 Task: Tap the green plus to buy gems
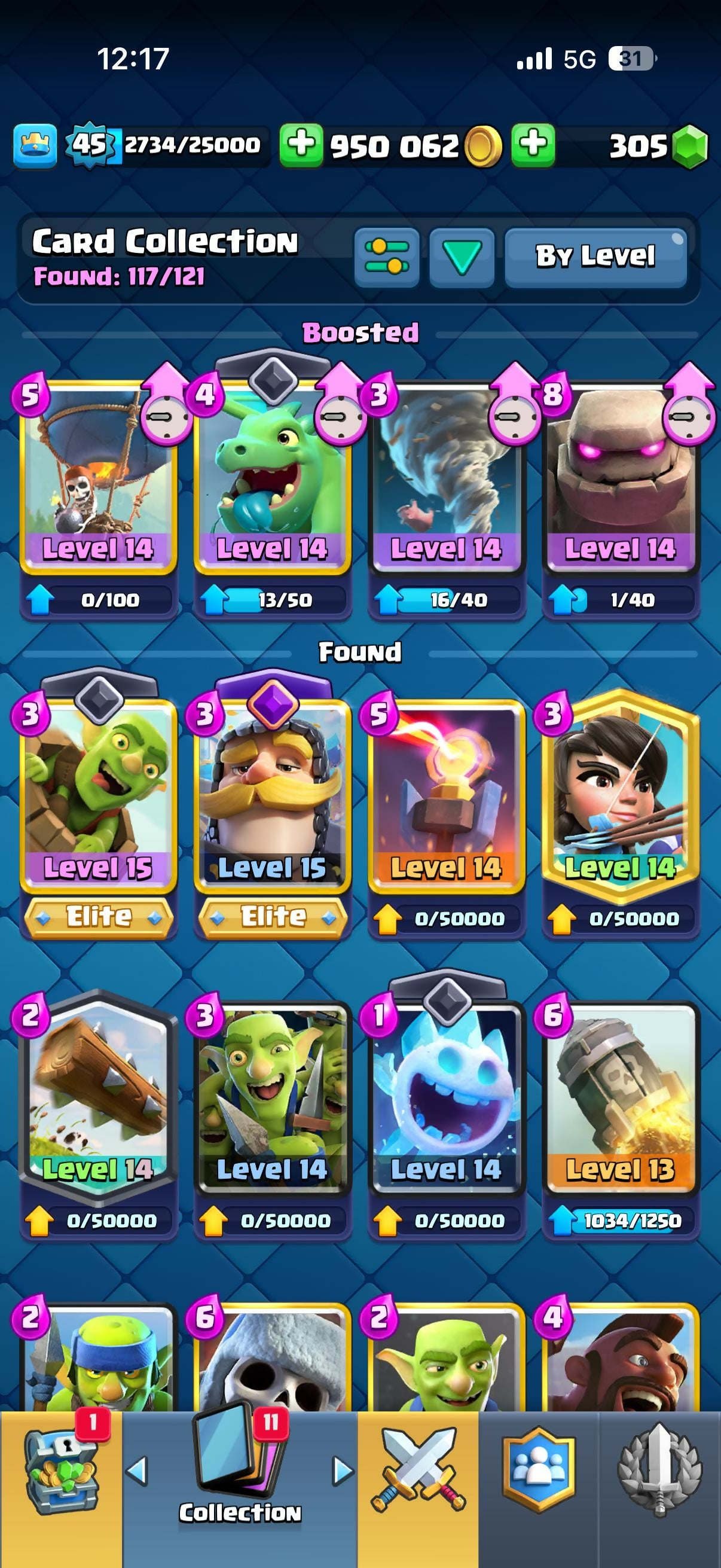[533, 145]
